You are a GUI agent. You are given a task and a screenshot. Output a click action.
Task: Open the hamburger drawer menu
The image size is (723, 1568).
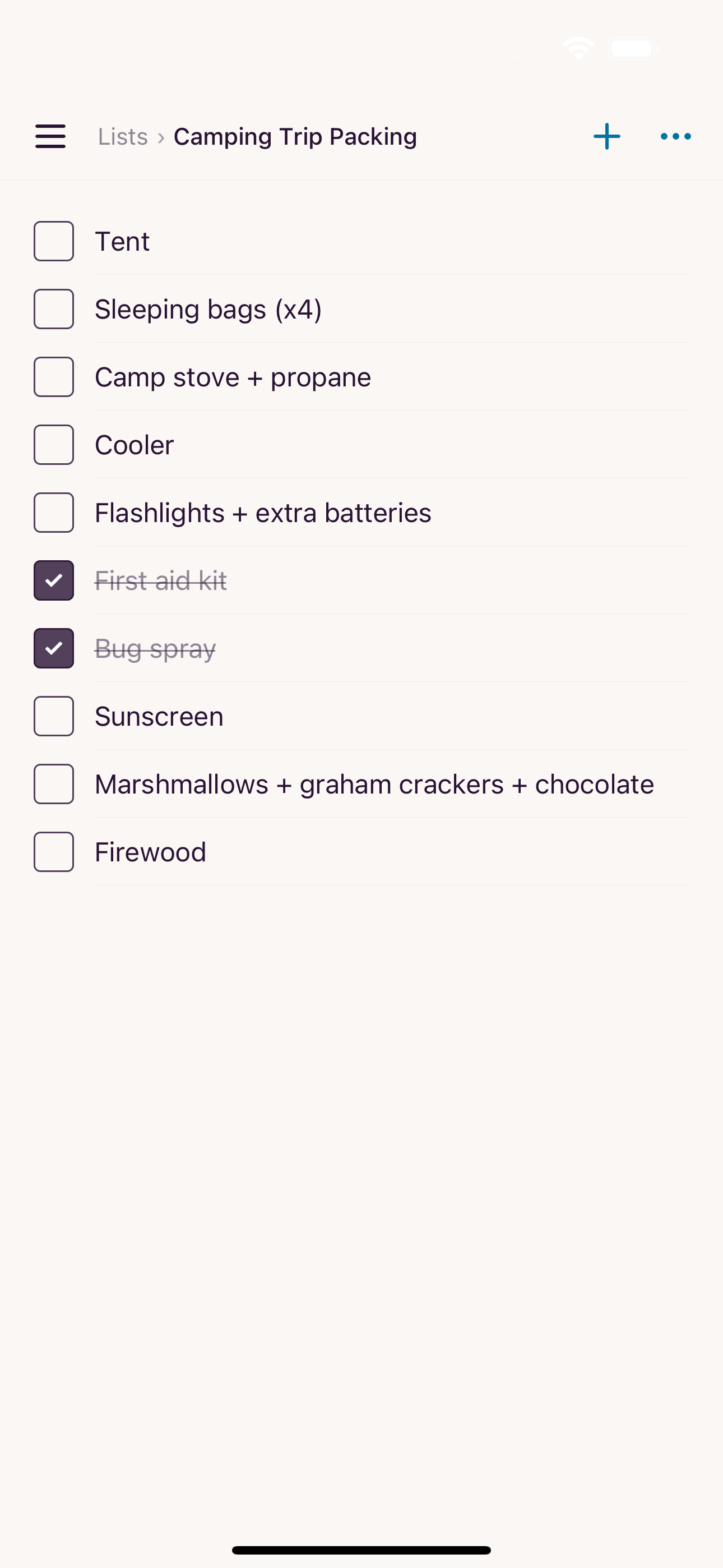(x=50, y=136)
